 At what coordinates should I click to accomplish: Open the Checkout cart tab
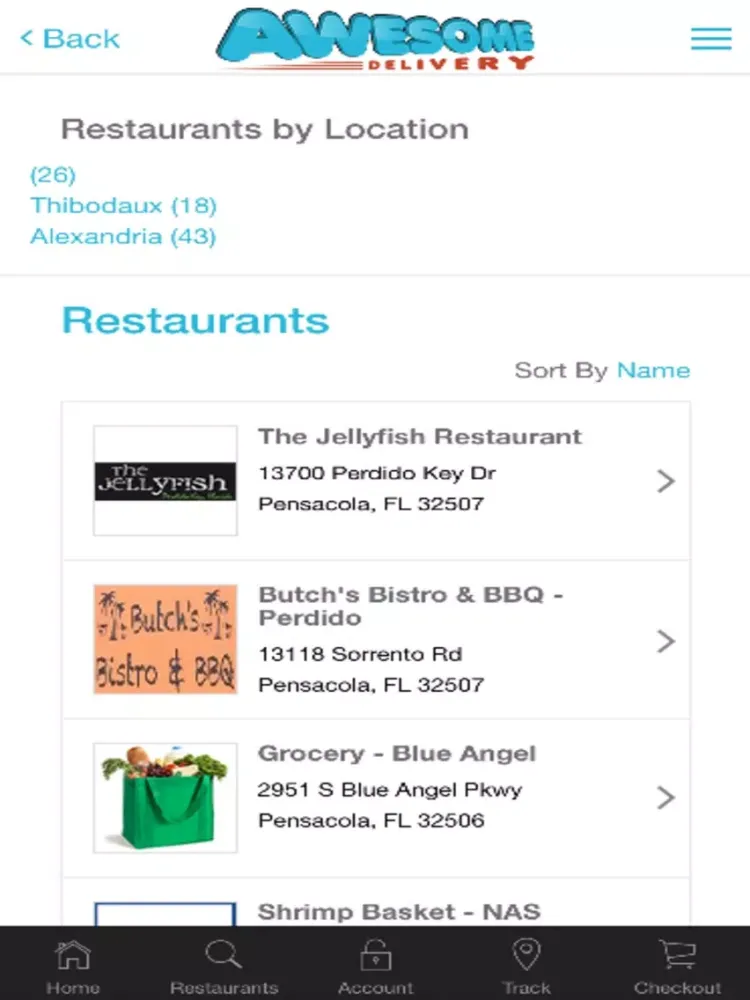tap(677, 965)
